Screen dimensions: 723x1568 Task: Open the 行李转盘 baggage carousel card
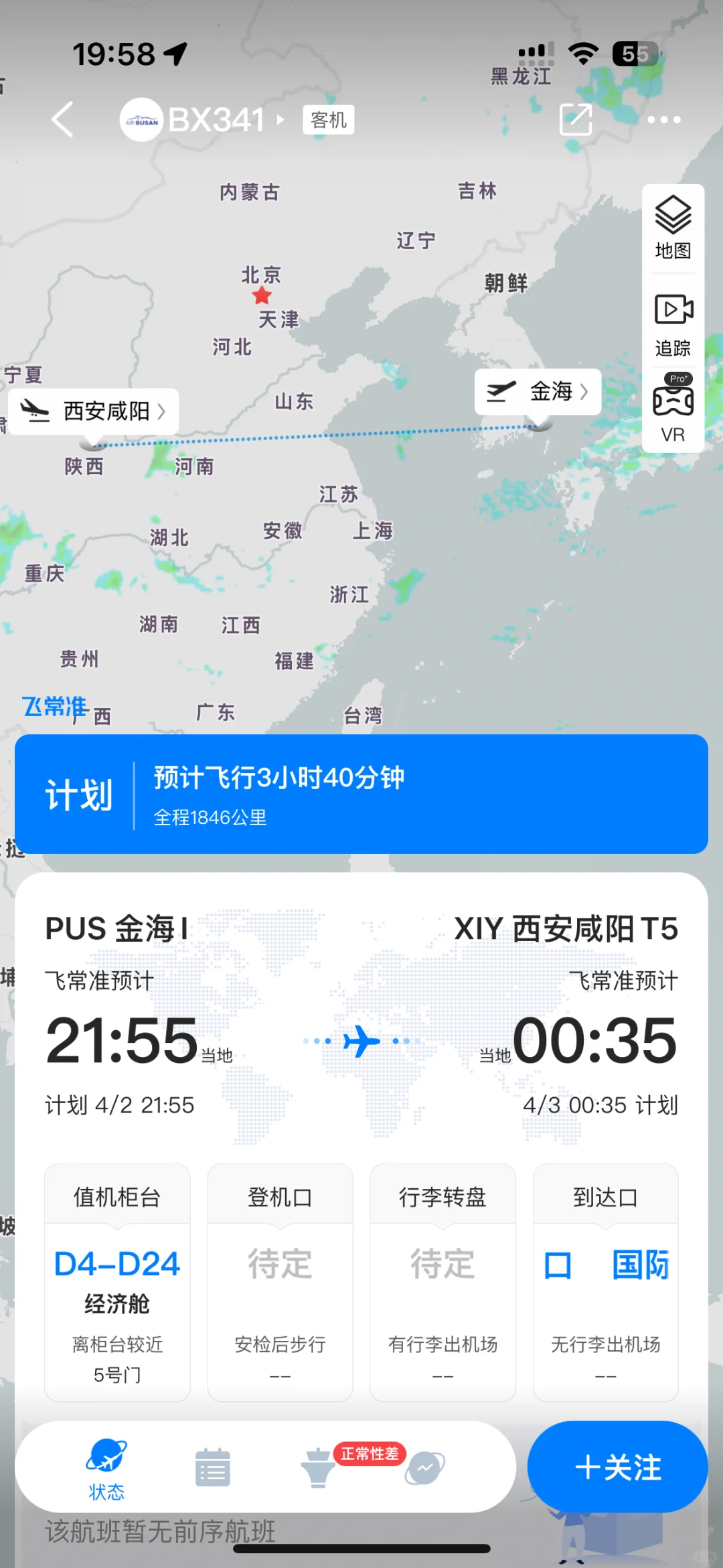tap(443, 1281)
